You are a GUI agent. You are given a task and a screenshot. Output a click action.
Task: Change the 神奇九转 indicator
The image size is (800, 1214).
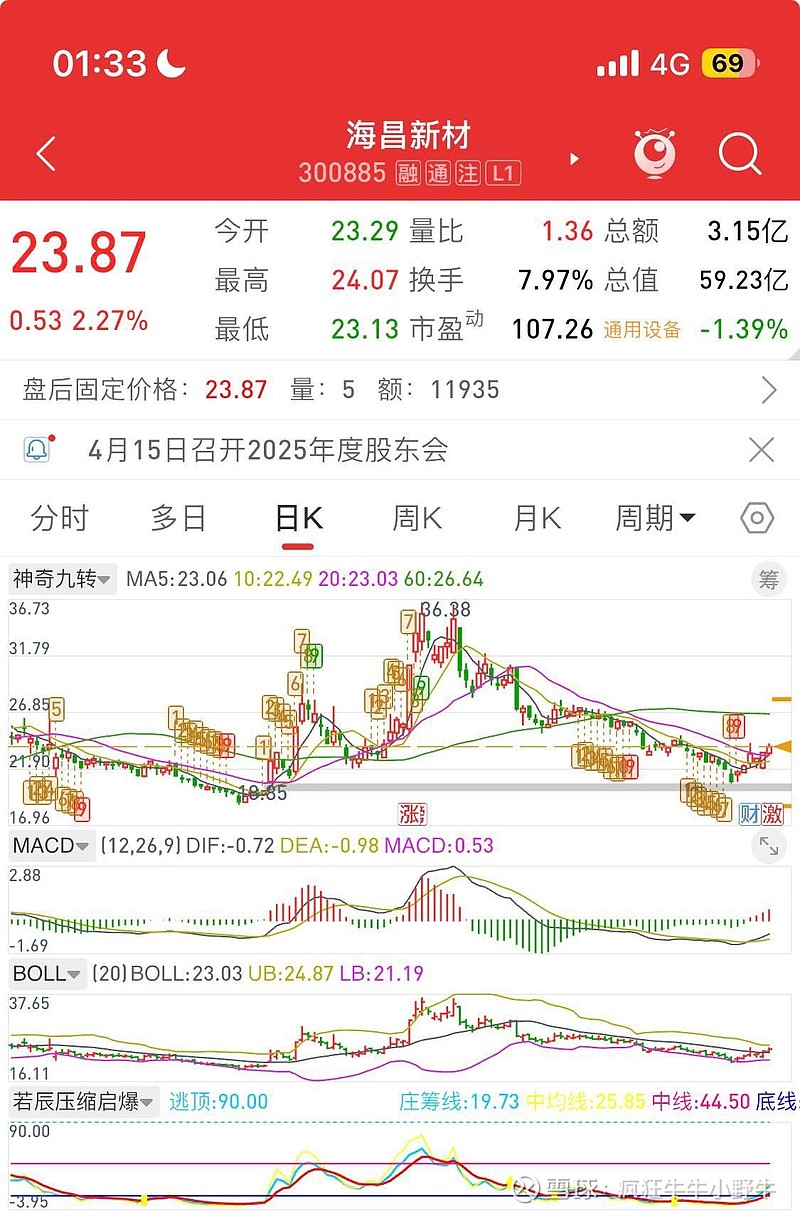click(63, 579)
